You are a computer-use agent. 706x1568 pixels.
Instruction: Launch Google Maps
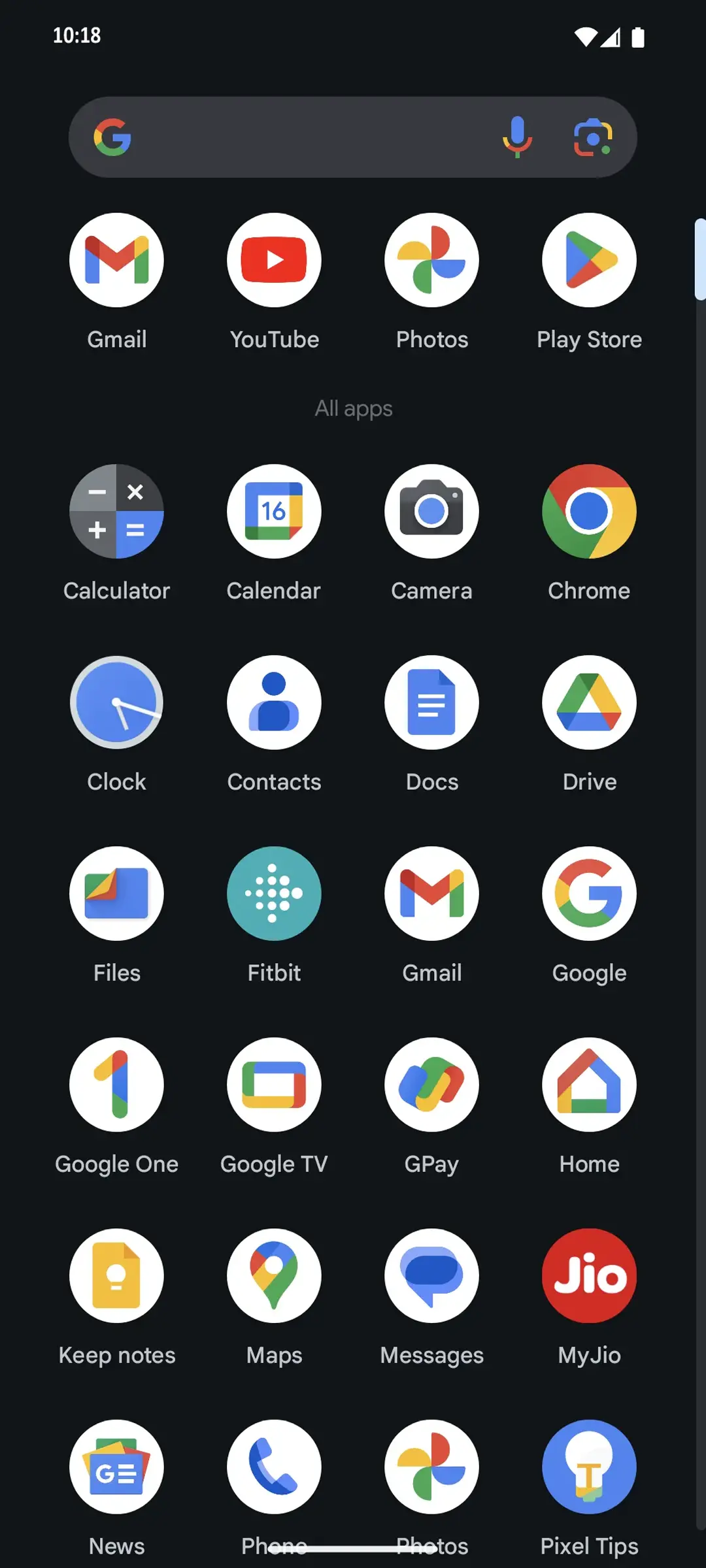pos(274,1276)
